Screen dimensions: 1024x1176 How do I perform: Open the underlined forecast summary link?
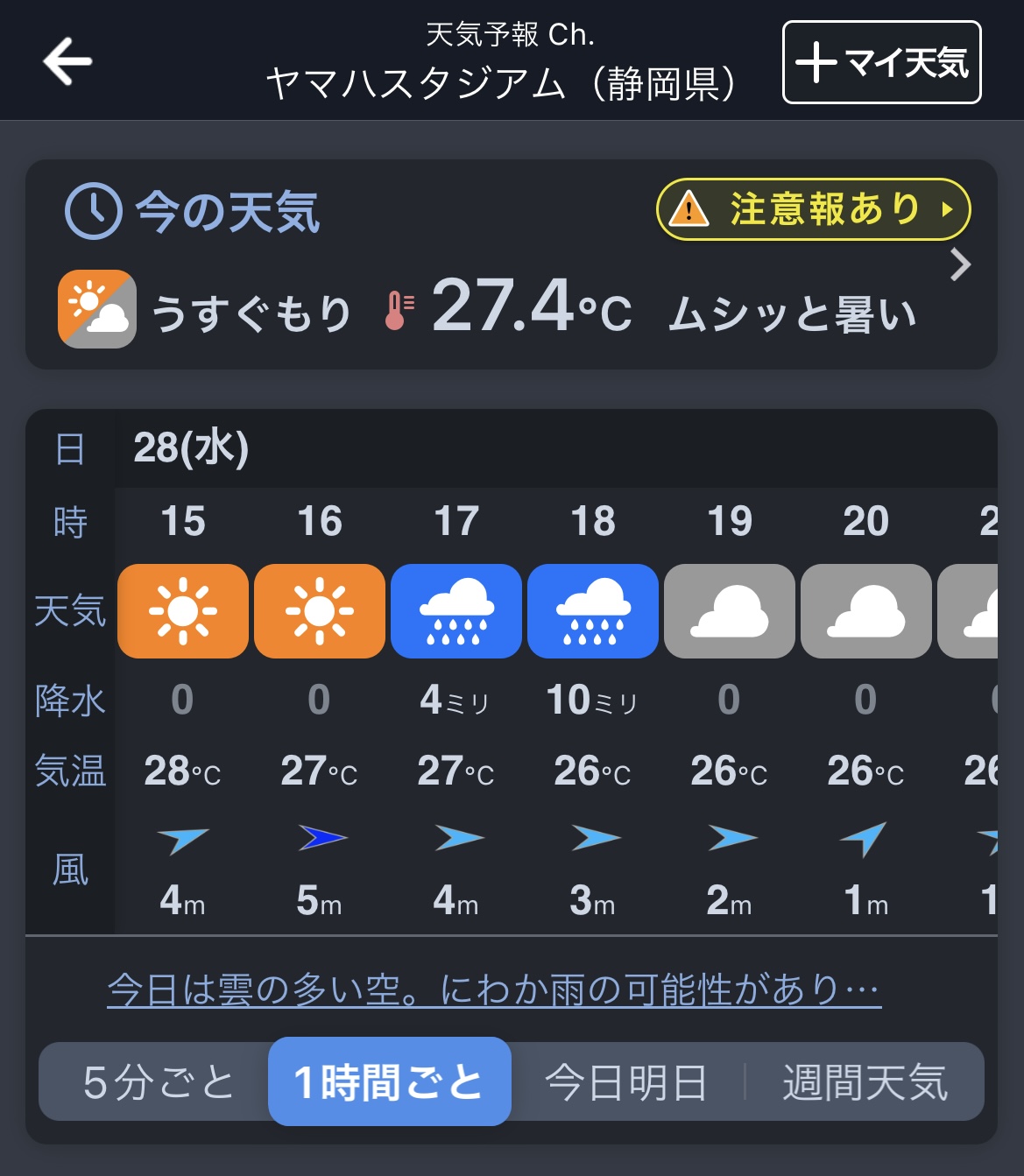[x=494, y=990]
